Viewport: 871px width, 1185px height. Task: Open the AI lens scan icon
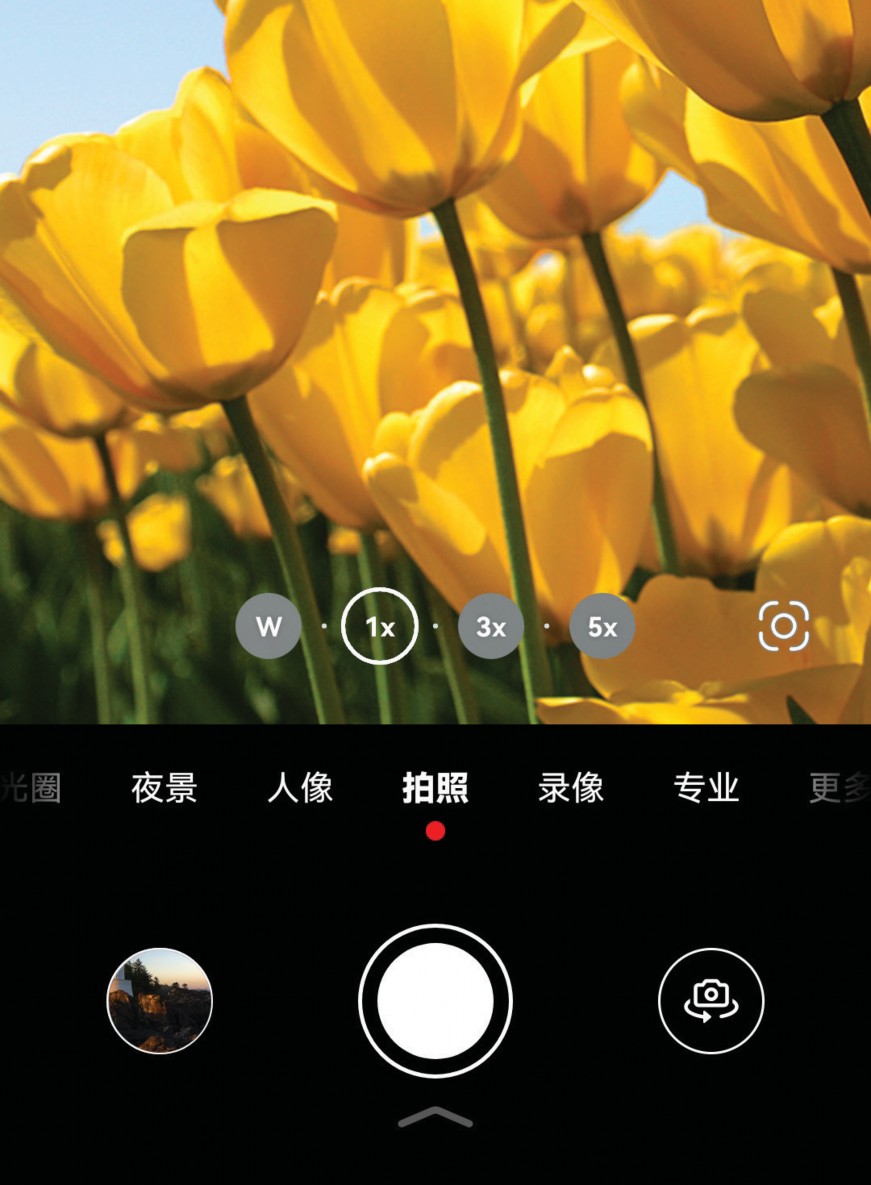tap(784, 627)
